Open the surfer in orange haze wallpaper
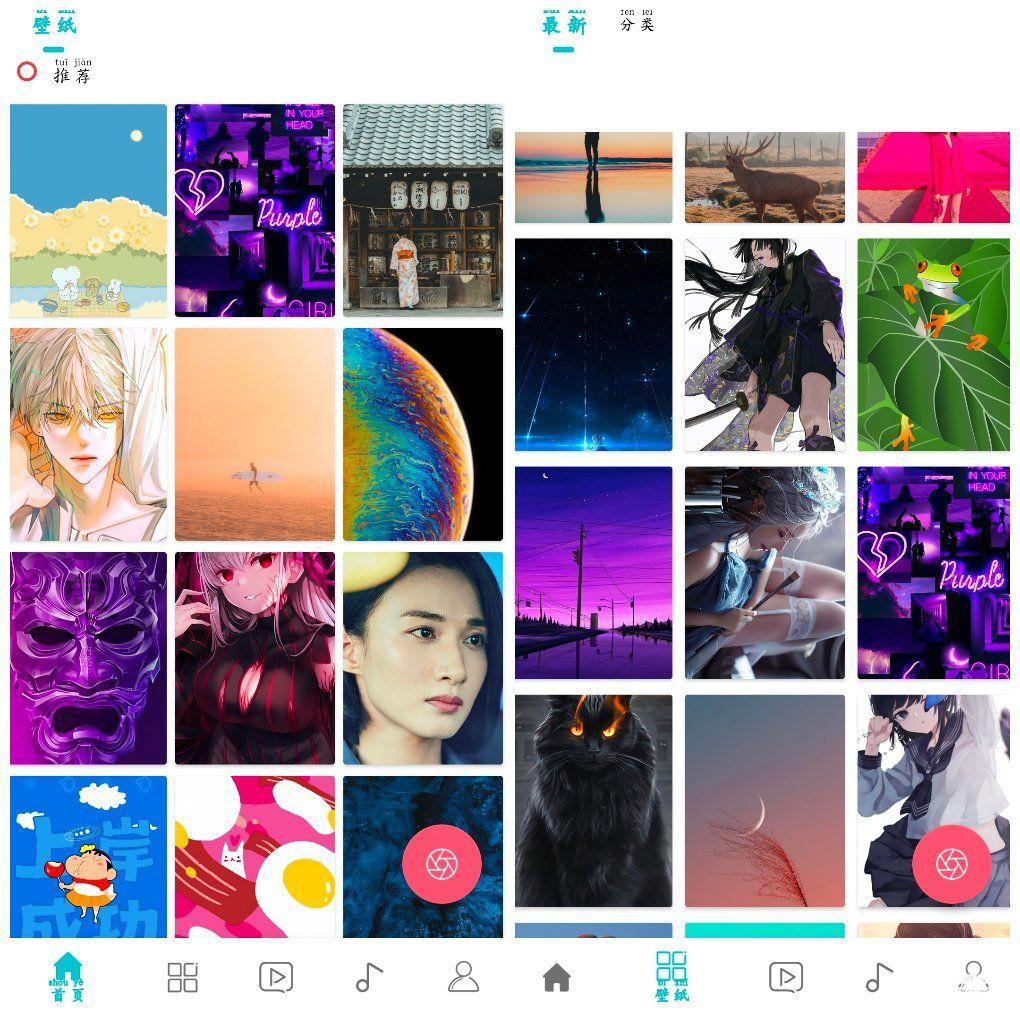Image resolution: width=1020 pixels, height=1020 pixels. click(x=255, y=434)
